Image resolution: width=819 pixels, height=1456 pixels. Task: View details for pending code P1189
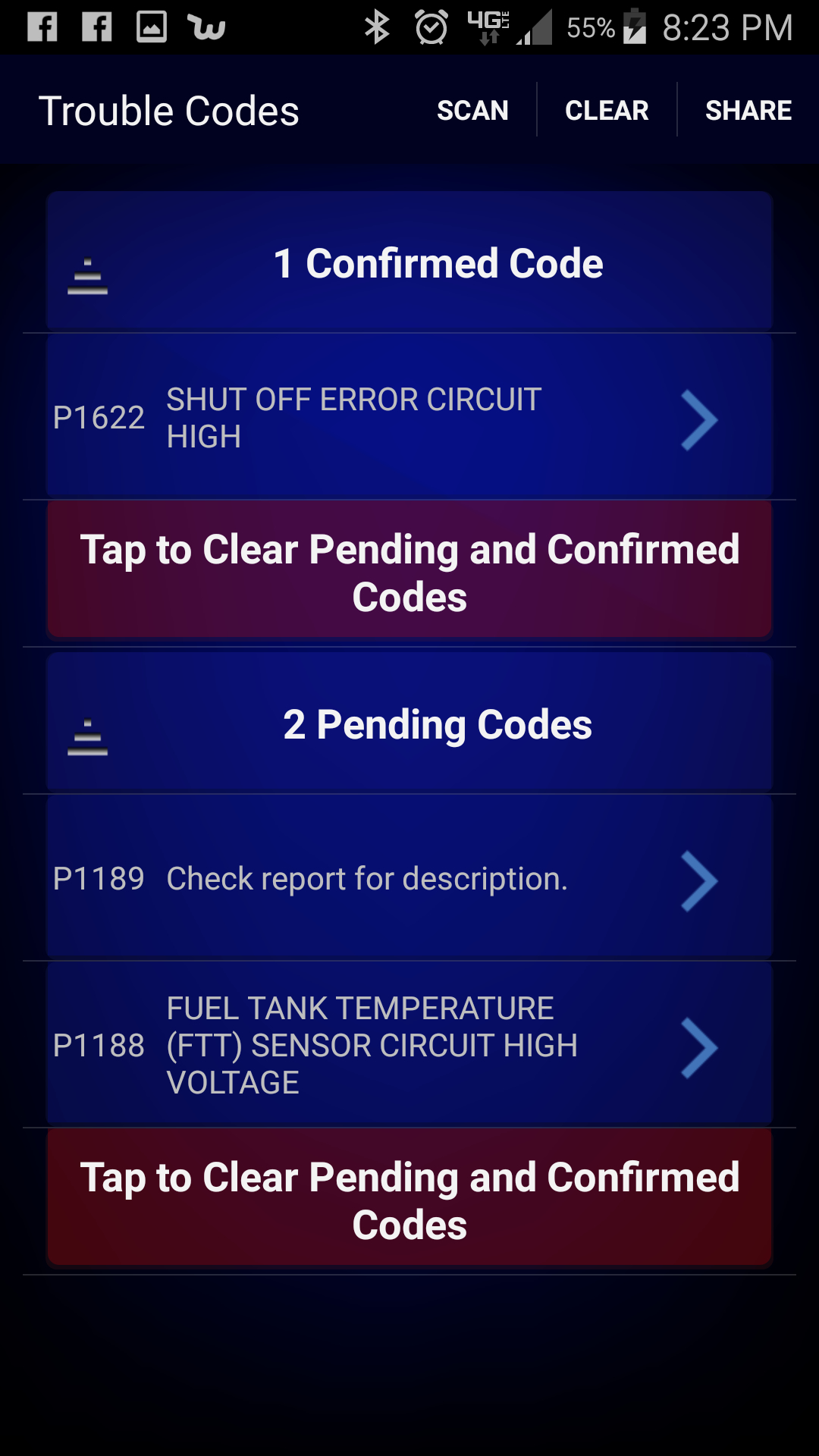[x=409, y=880]
